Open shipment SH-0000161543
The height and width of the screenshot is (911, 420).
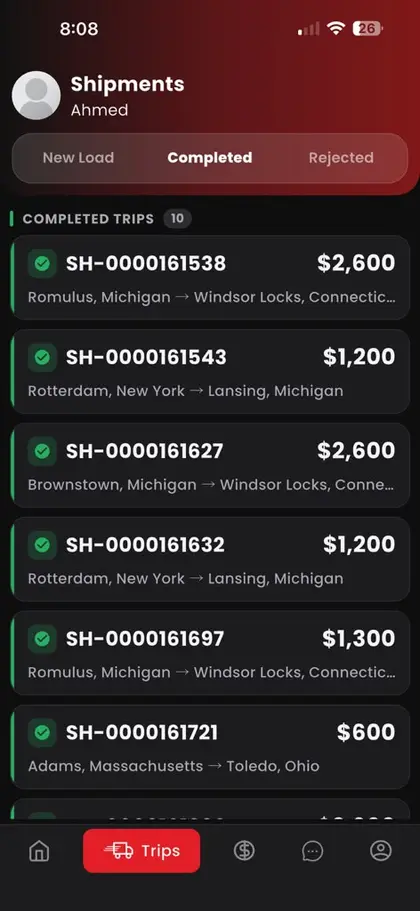click(x=210, y=371)
